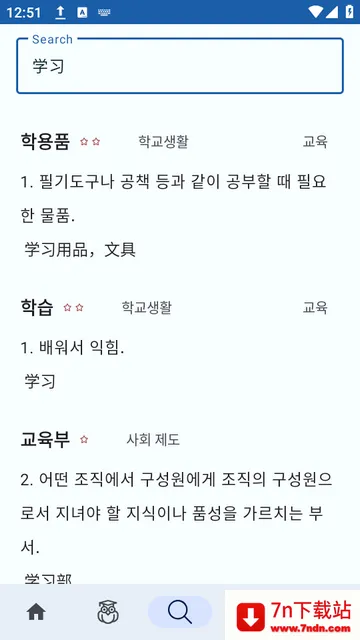Open the 학용품 dictionary entry
The width and height of the screenshot is (360, 640).
tap(180, 196)
